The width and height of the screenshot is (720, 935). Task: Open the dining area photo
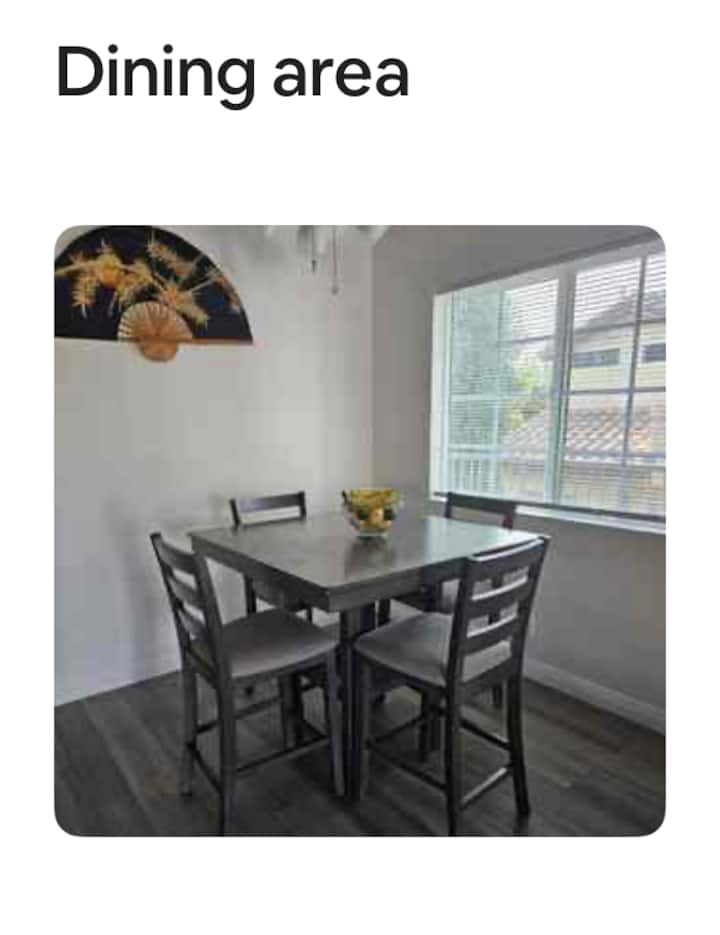(x=359, y=530)
